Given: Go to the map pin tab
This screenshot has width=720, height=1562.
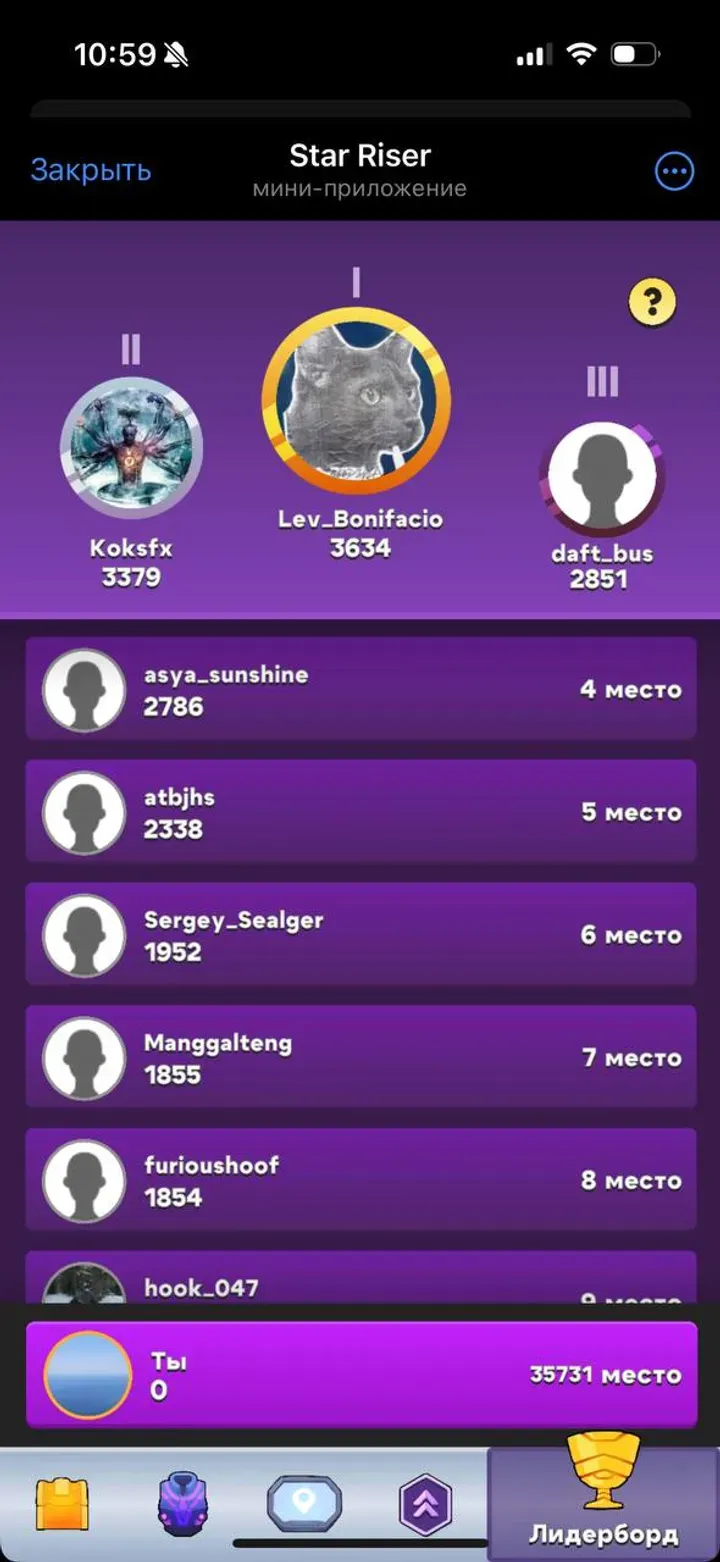Looking at the screenshot, I should 304,1502.
